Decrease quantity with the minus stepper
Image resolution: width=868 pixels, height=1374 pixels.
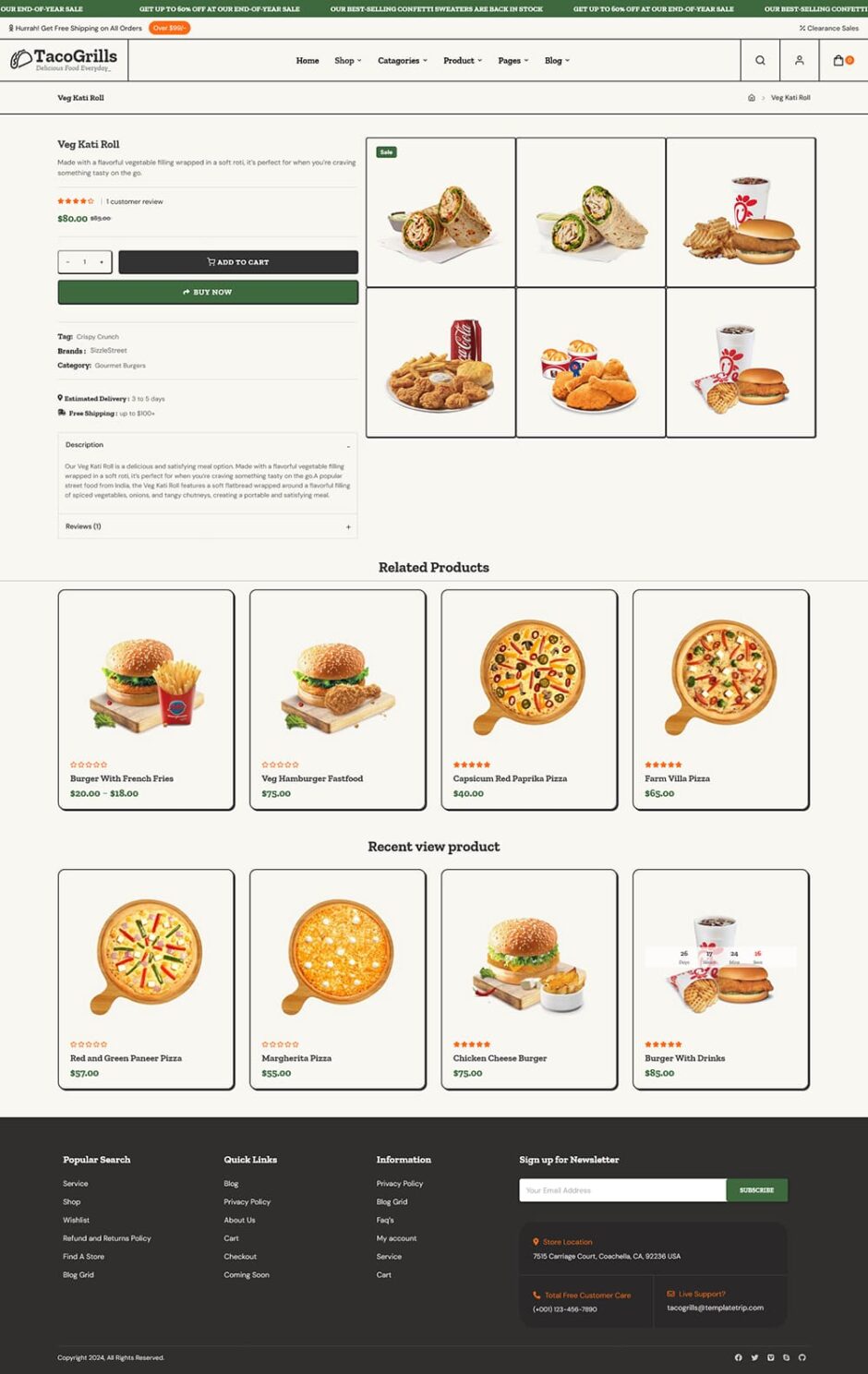(x=67, y=262)
